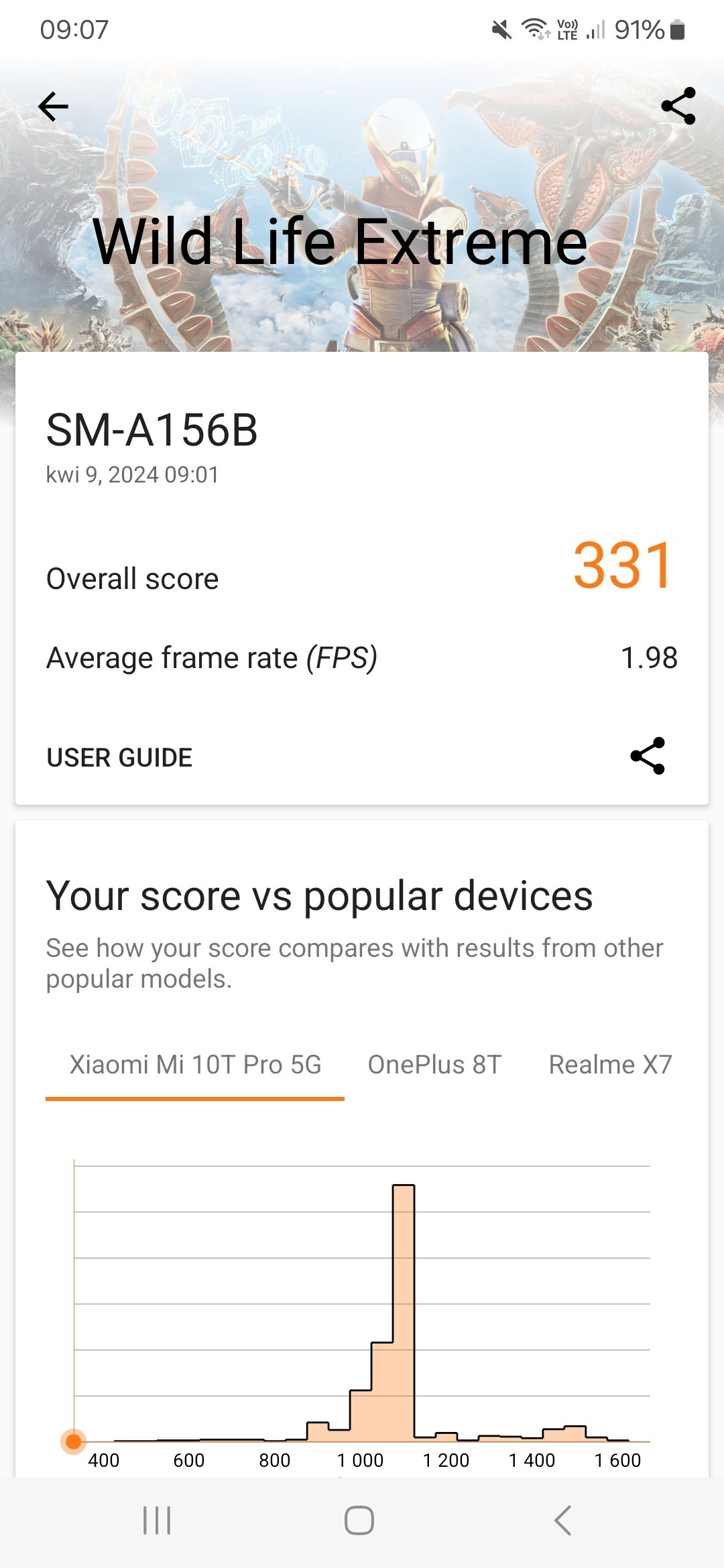724x1568 pixels.
Task: Go back using the top-left arrow
Action: click(x=54, y=106)
